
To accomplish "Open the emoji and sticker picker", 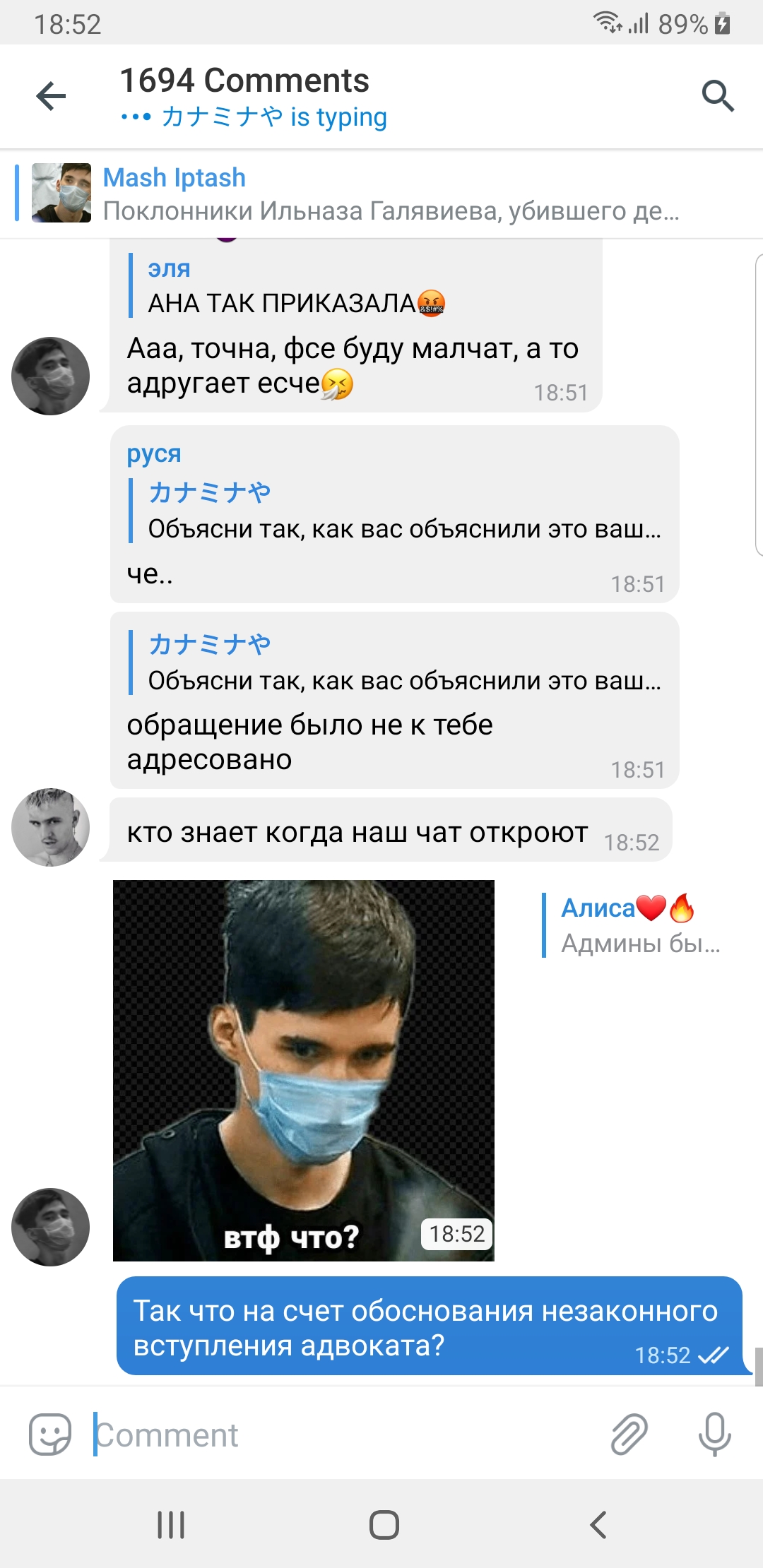I will click(49, 1435).
